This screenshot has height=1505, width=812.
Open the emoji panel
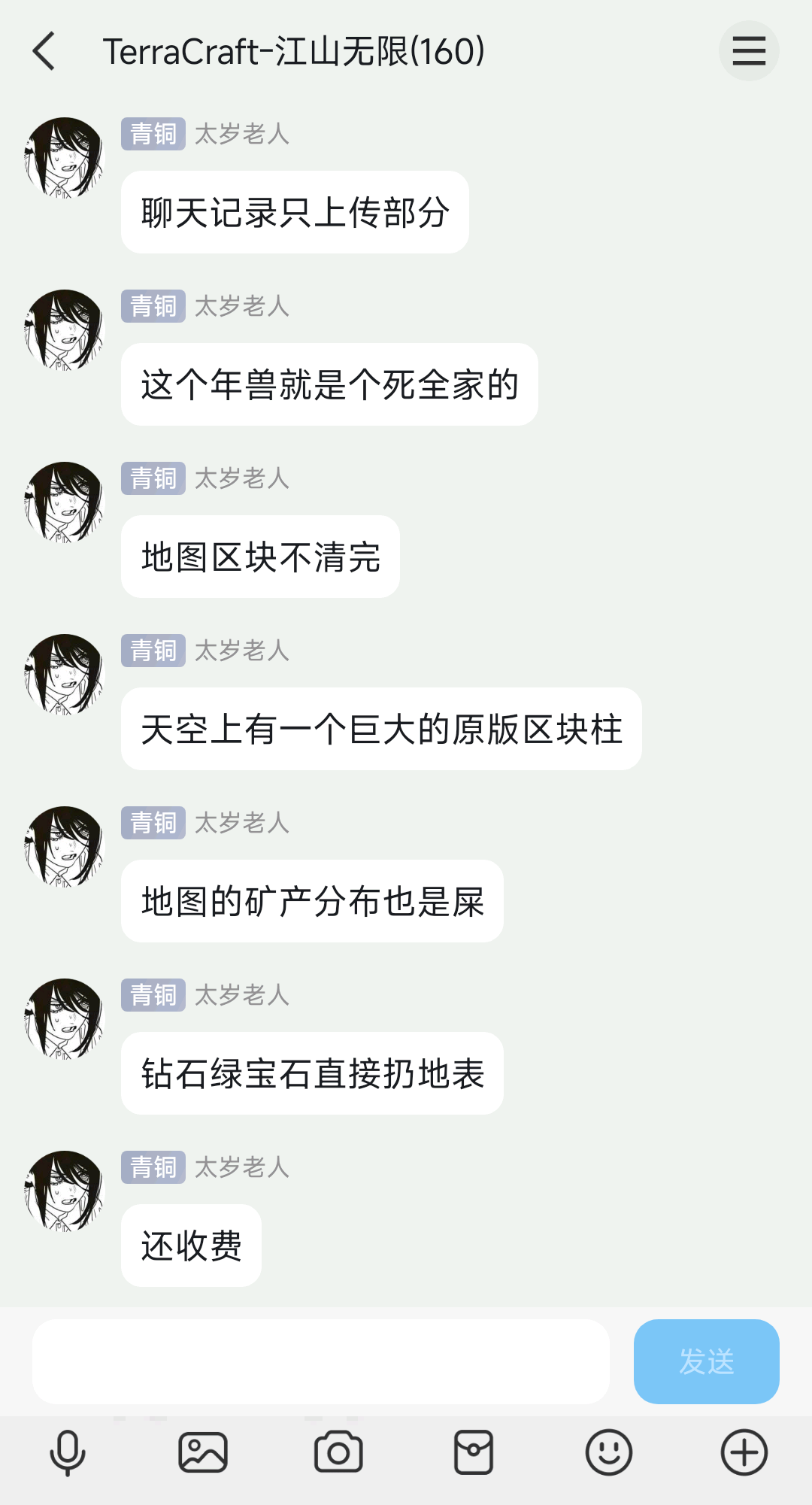coord(608,1452)
